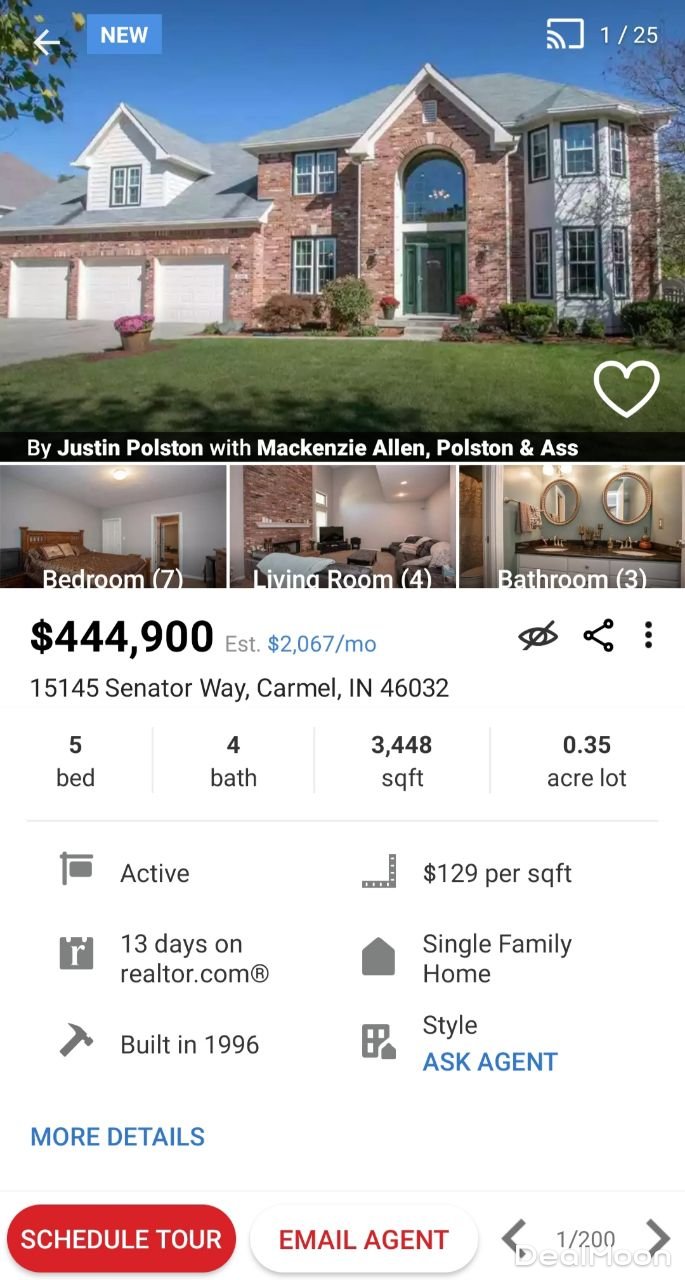The width and height of the screenshot is (685, 1280).
Task: View the Living Room photos
Action: (342, 527)
